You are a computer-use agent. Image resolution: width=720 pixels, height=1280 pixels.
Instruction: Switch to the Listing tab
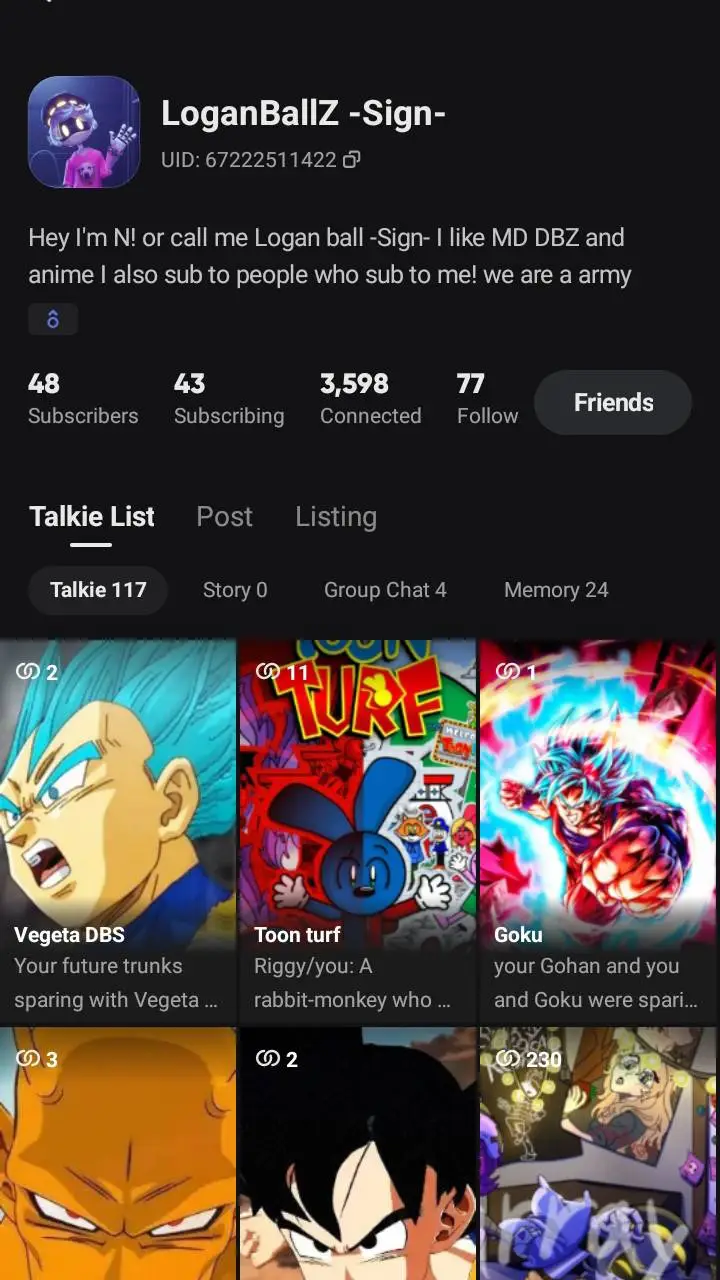(336, 517)
